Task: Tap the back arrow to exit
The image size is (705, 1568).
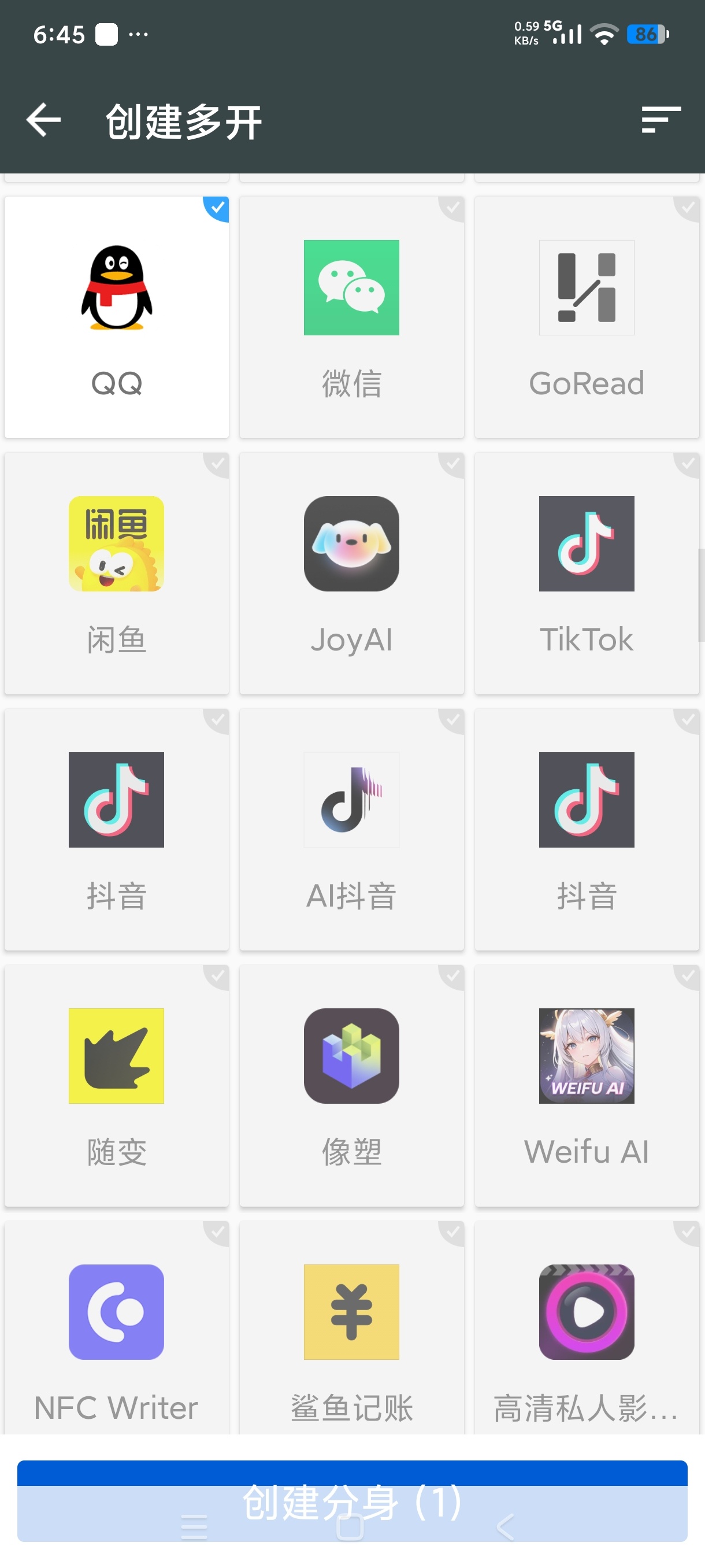Action: coord(43,120)
